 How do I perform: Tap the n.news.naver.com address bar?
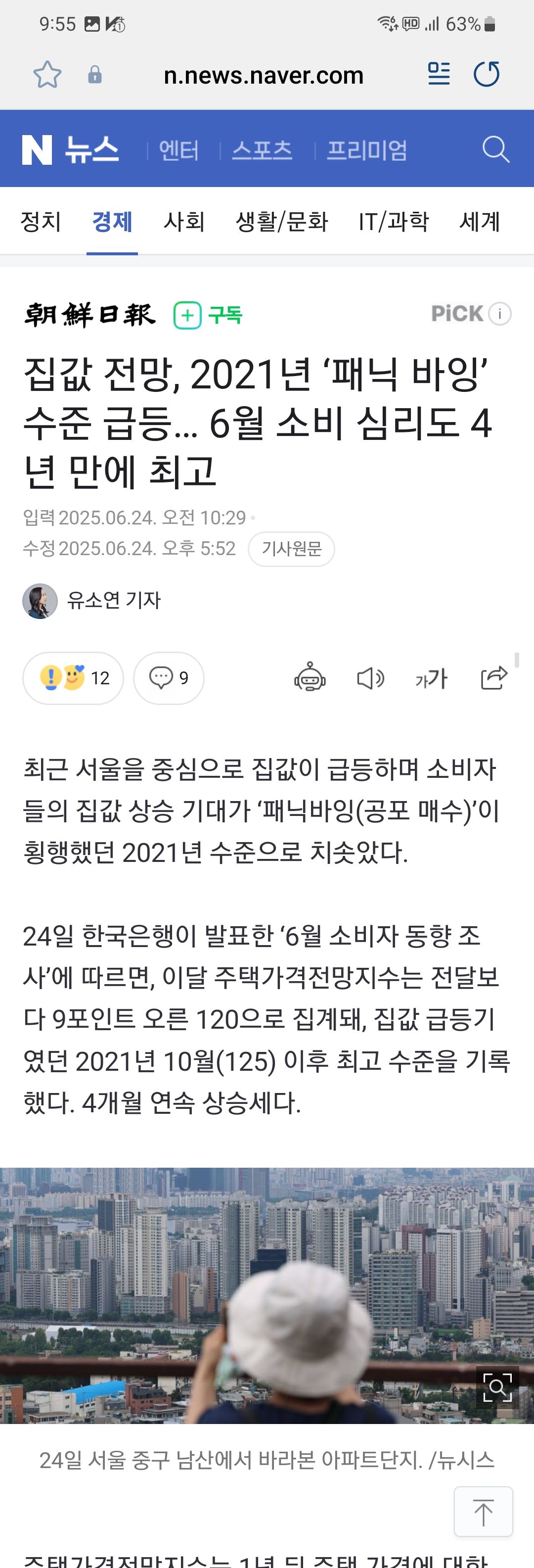[x=263, y=76]
